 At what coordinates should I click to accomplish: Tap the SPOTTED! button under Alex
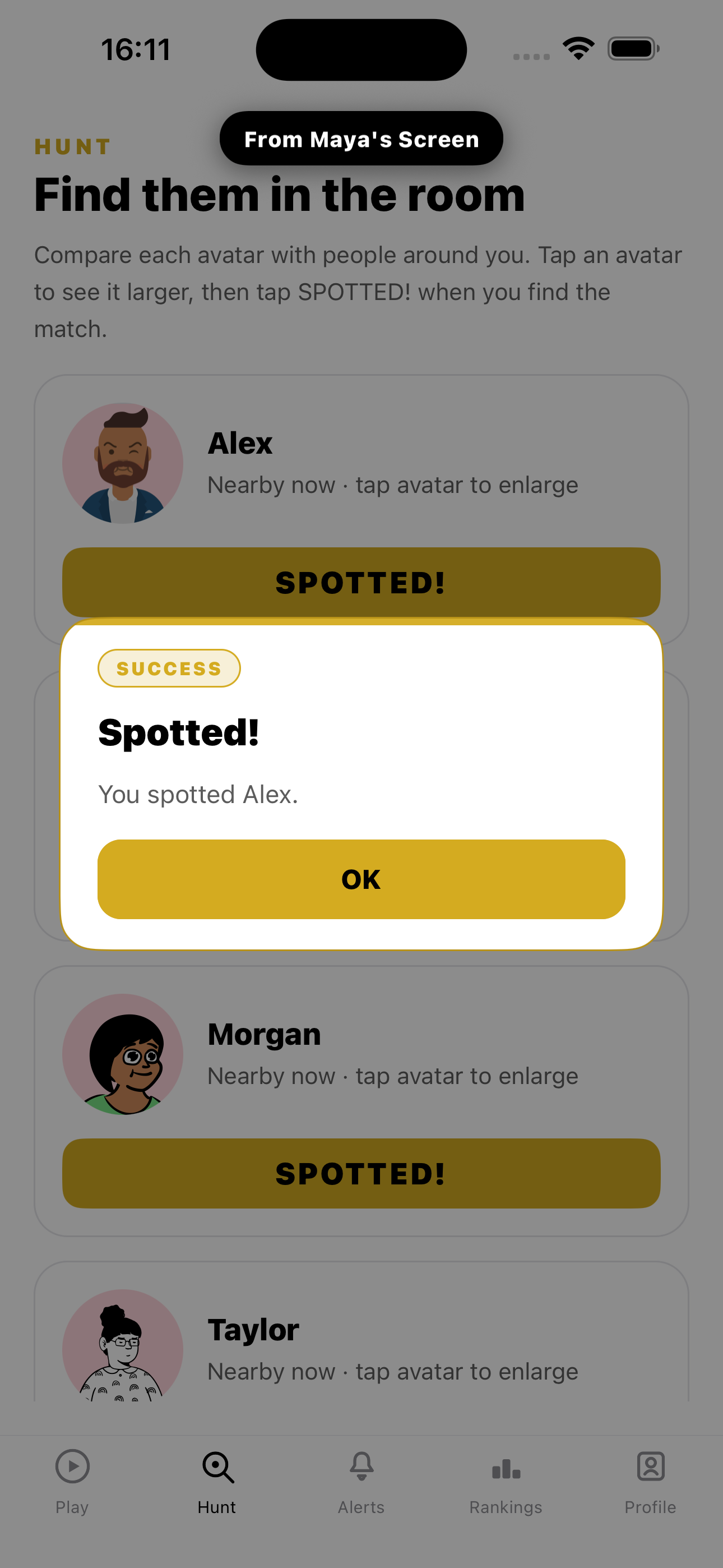click(361, 582)
